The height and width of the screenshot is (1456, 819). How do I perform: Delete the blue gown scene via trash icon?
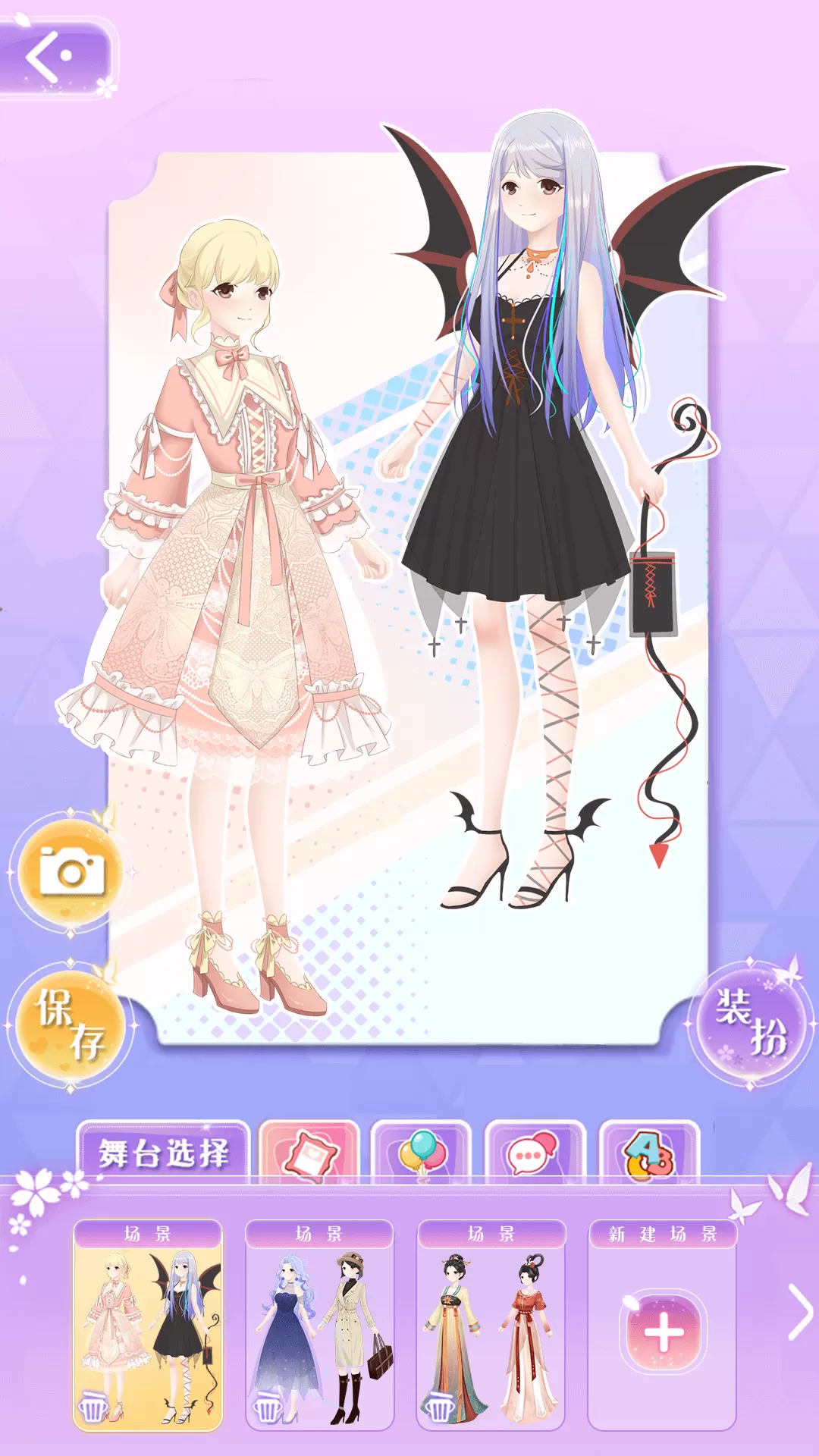[x=267, y=1407]
